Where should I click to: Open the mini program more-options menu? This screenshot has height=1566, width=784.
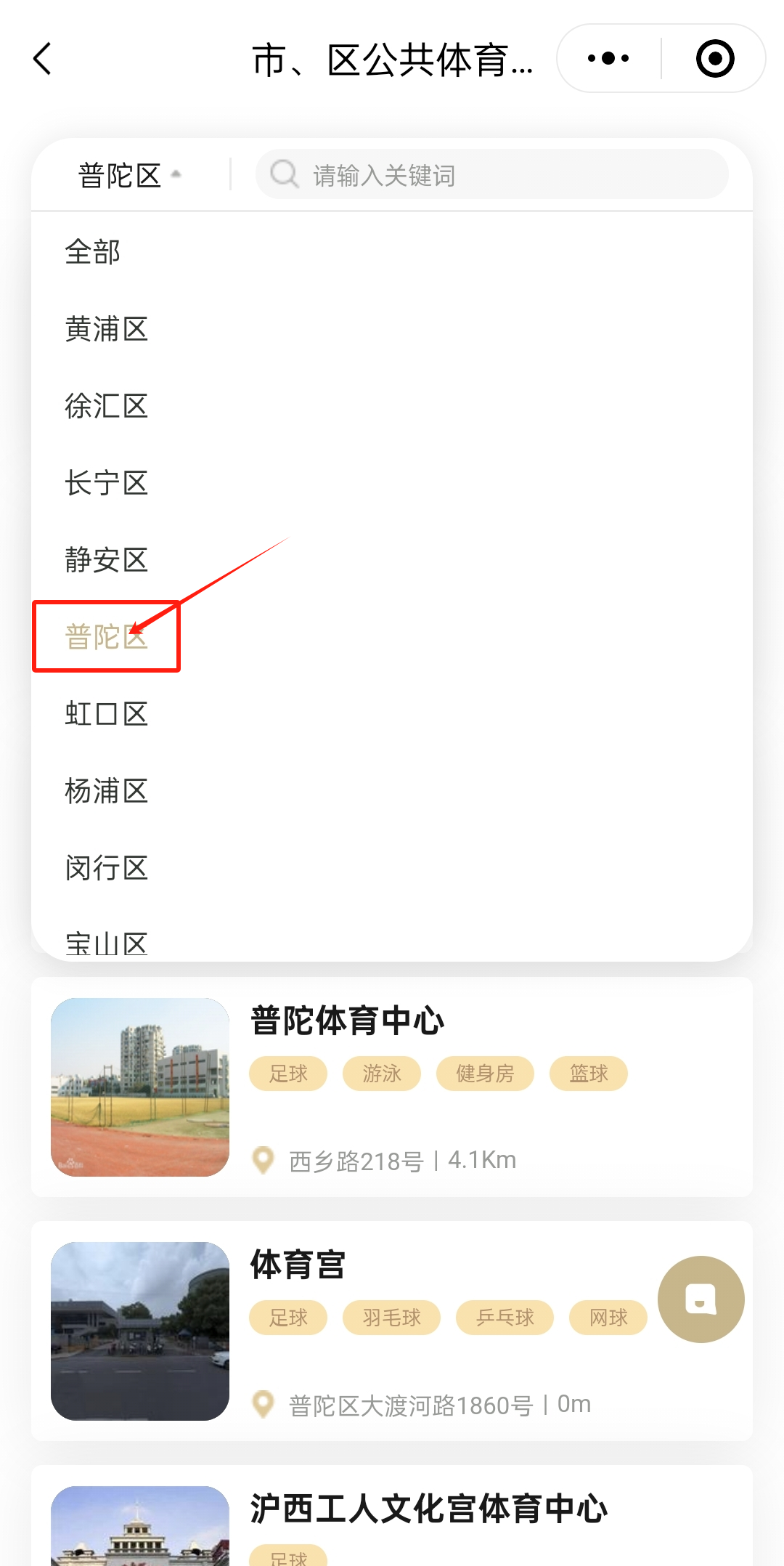pyautogui.click(x=608, y=59)
